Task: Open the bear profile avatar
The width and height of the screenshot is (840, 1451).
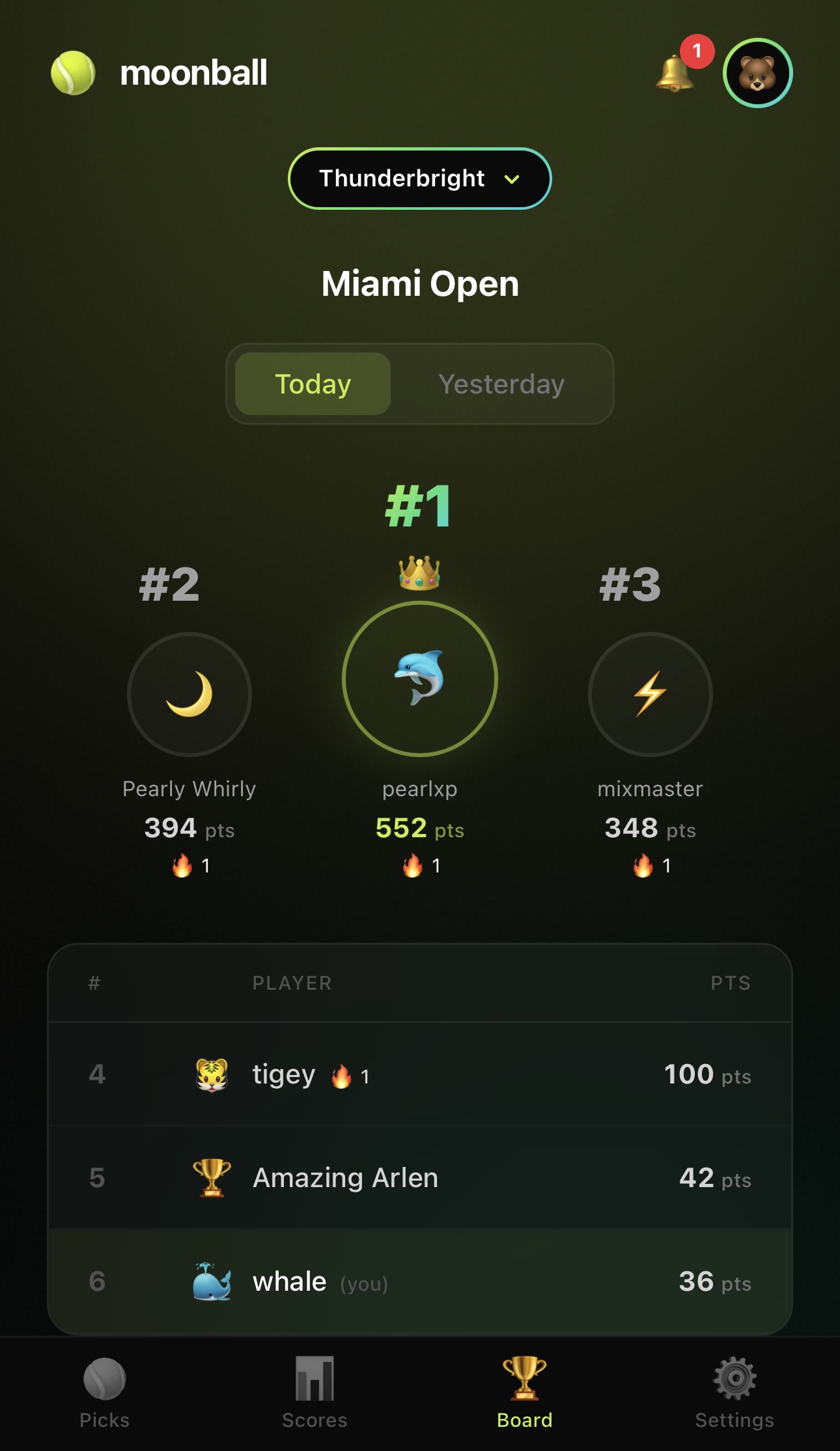Action: coord(757,73)
